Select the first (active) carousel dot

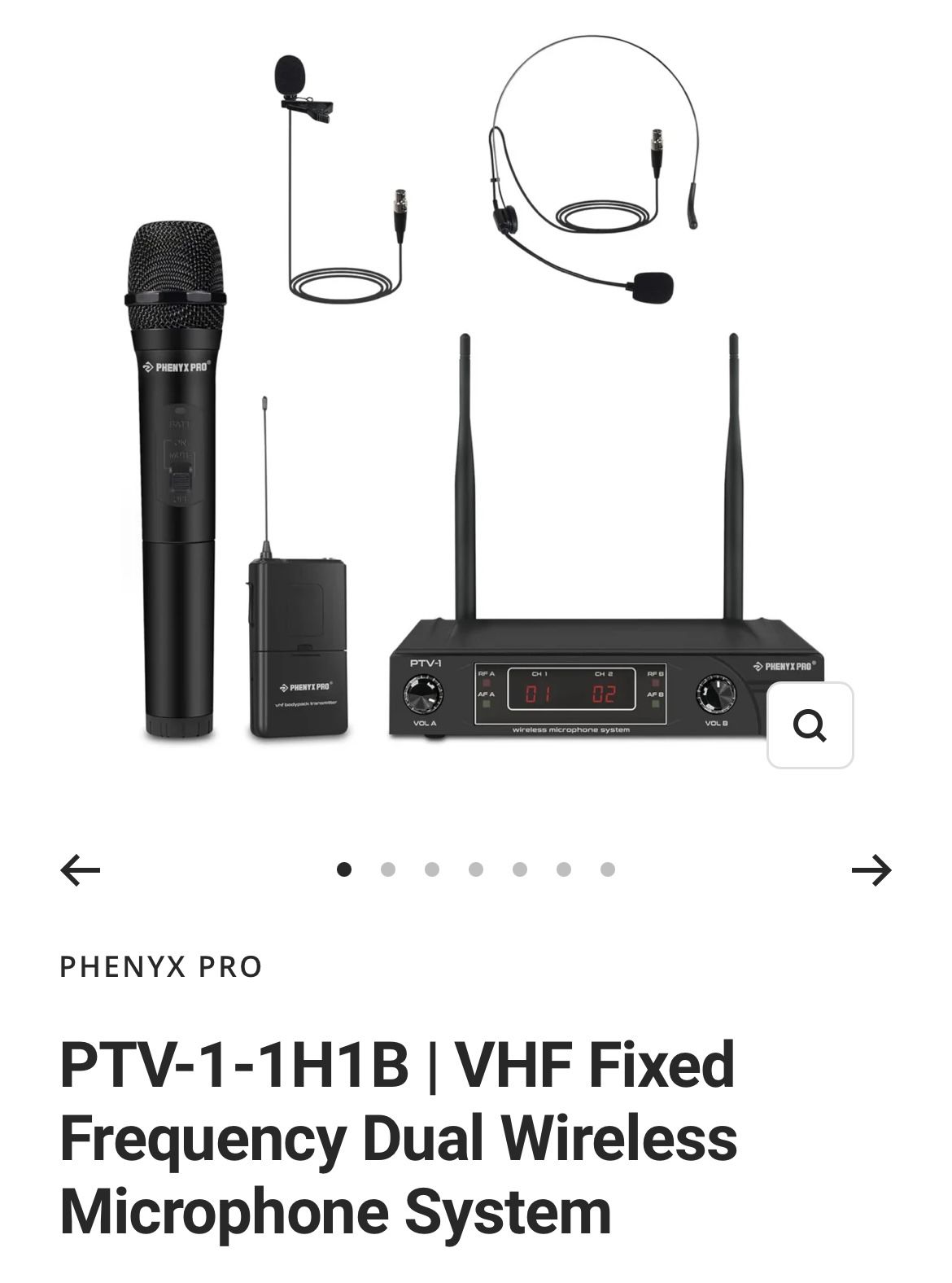[x=345, y=870]
